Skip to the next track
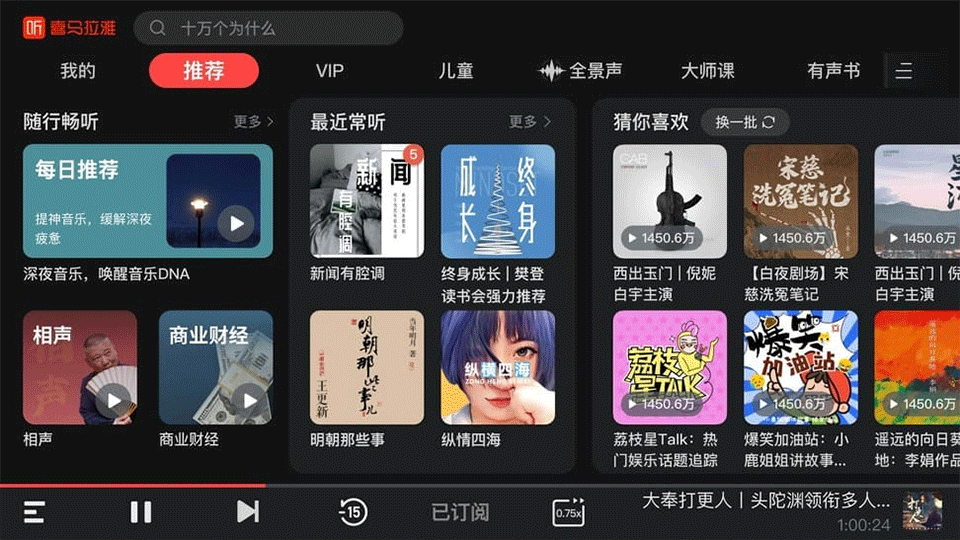The image size is (960, 540). [247, 512]
